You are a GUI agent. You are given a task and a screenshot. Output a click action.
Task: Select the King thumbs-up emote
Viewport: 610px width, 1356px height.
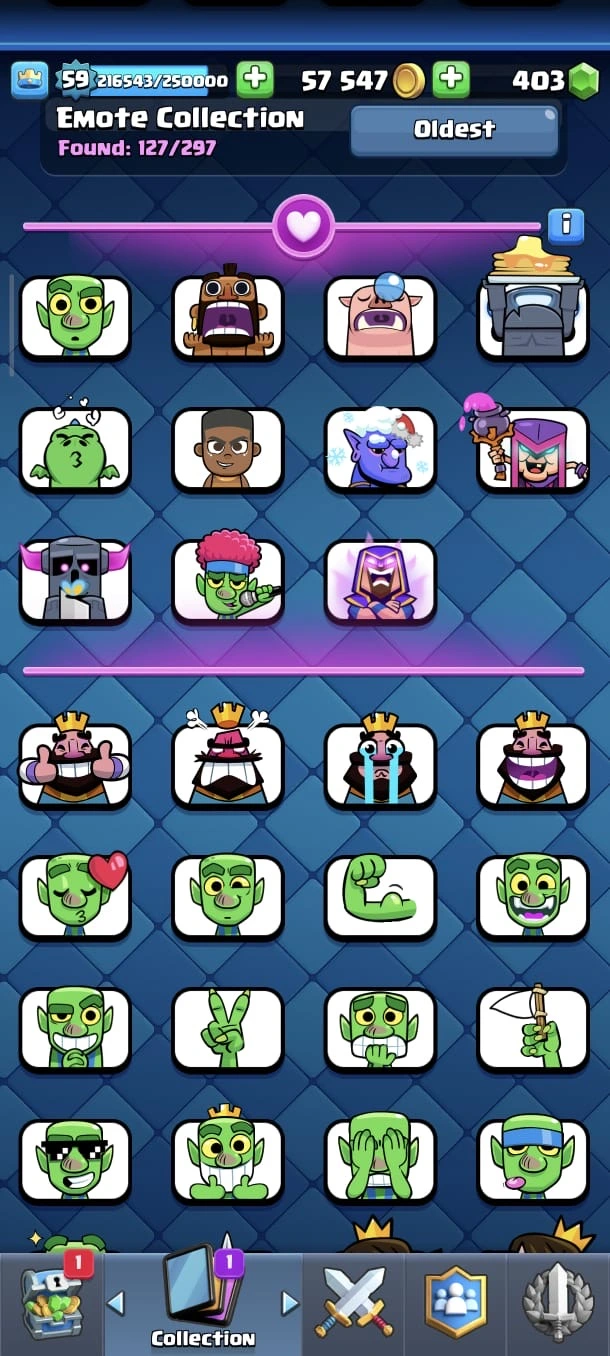75,766
